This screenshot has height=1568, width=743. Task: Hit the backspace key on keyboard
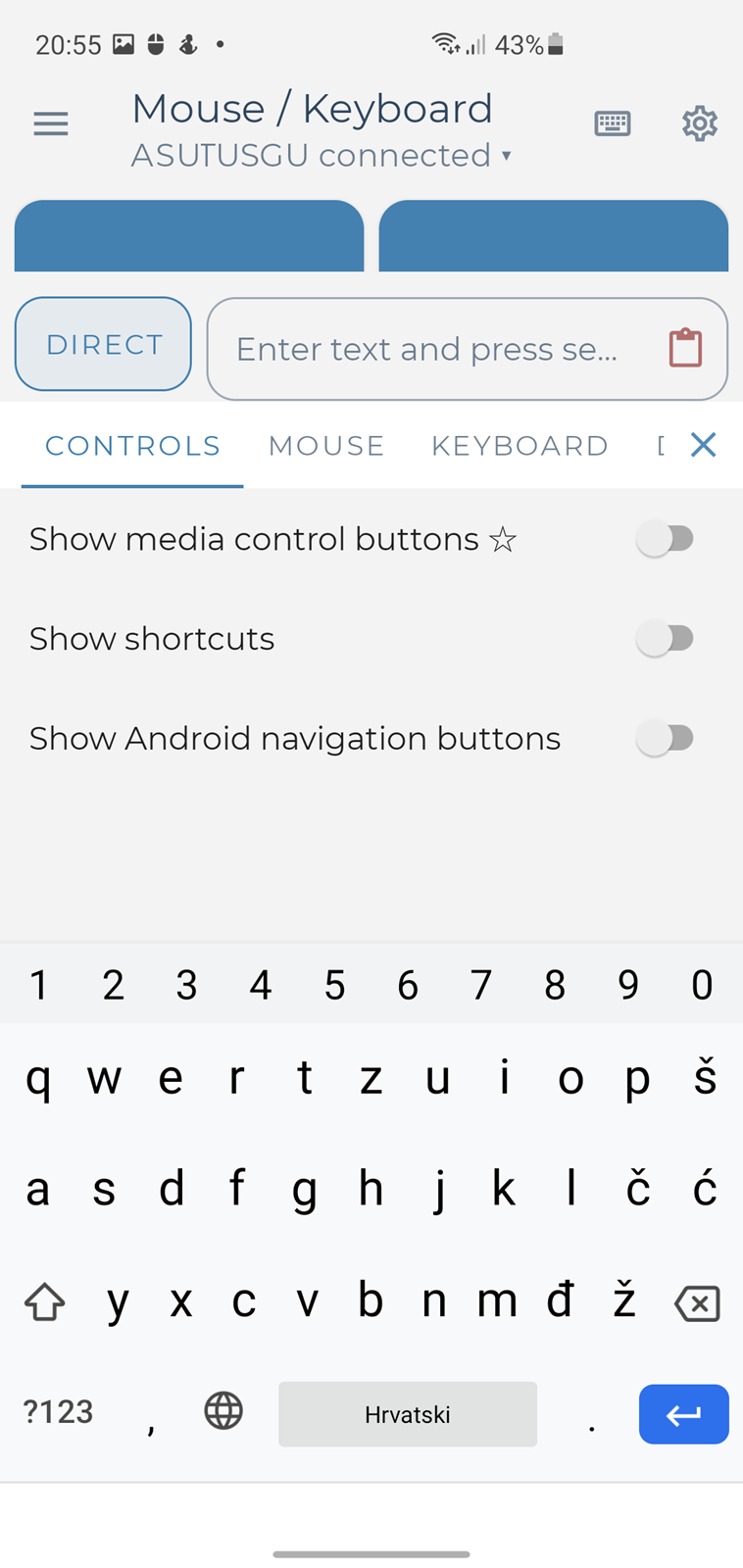(x=697, y=1303)
